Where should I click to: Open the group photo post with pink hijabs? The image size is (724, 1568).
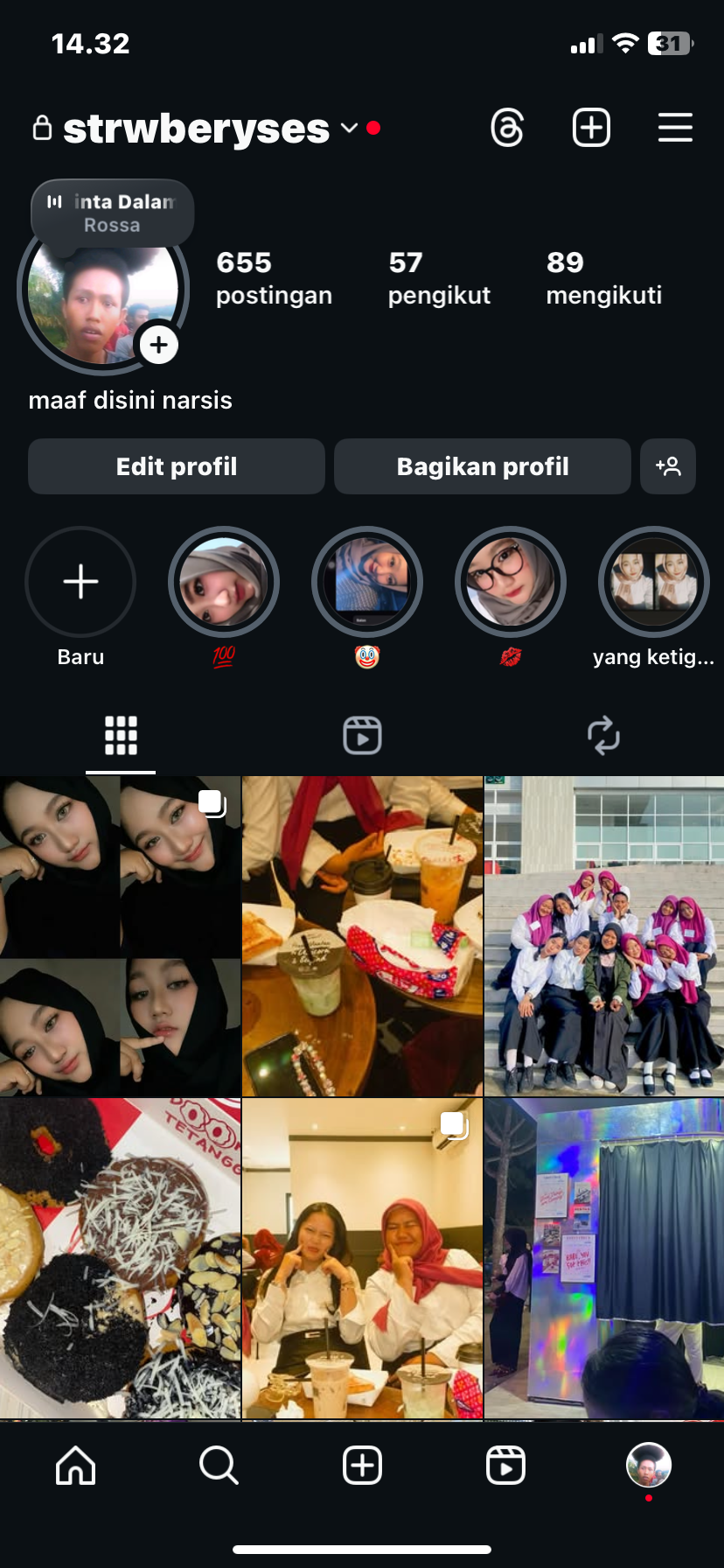[603, 936]
